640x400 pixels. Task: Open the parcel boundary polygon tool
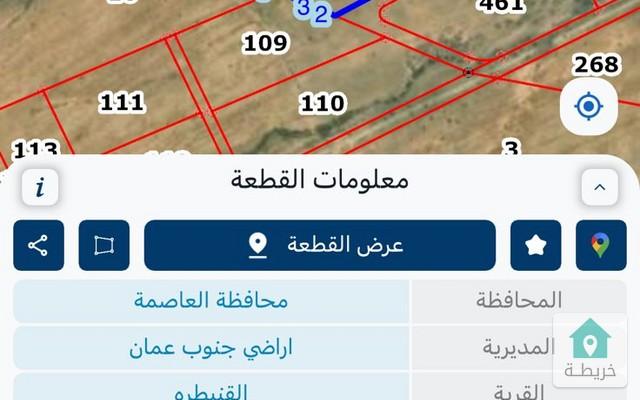(104, 245)
